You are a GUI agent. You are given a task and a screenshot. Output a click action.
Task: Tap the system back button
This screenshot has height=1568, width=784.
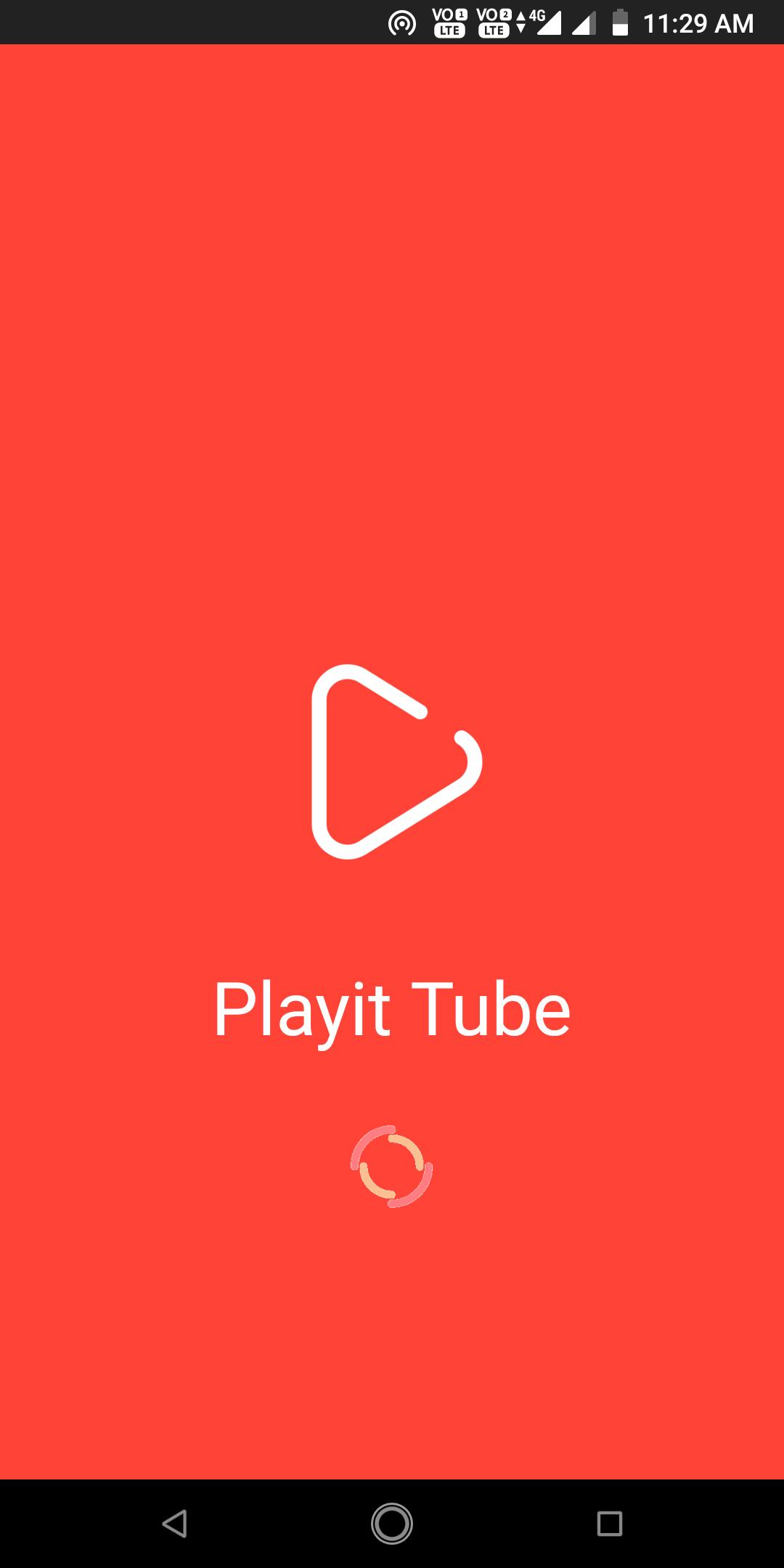(x=174, y=1523)
